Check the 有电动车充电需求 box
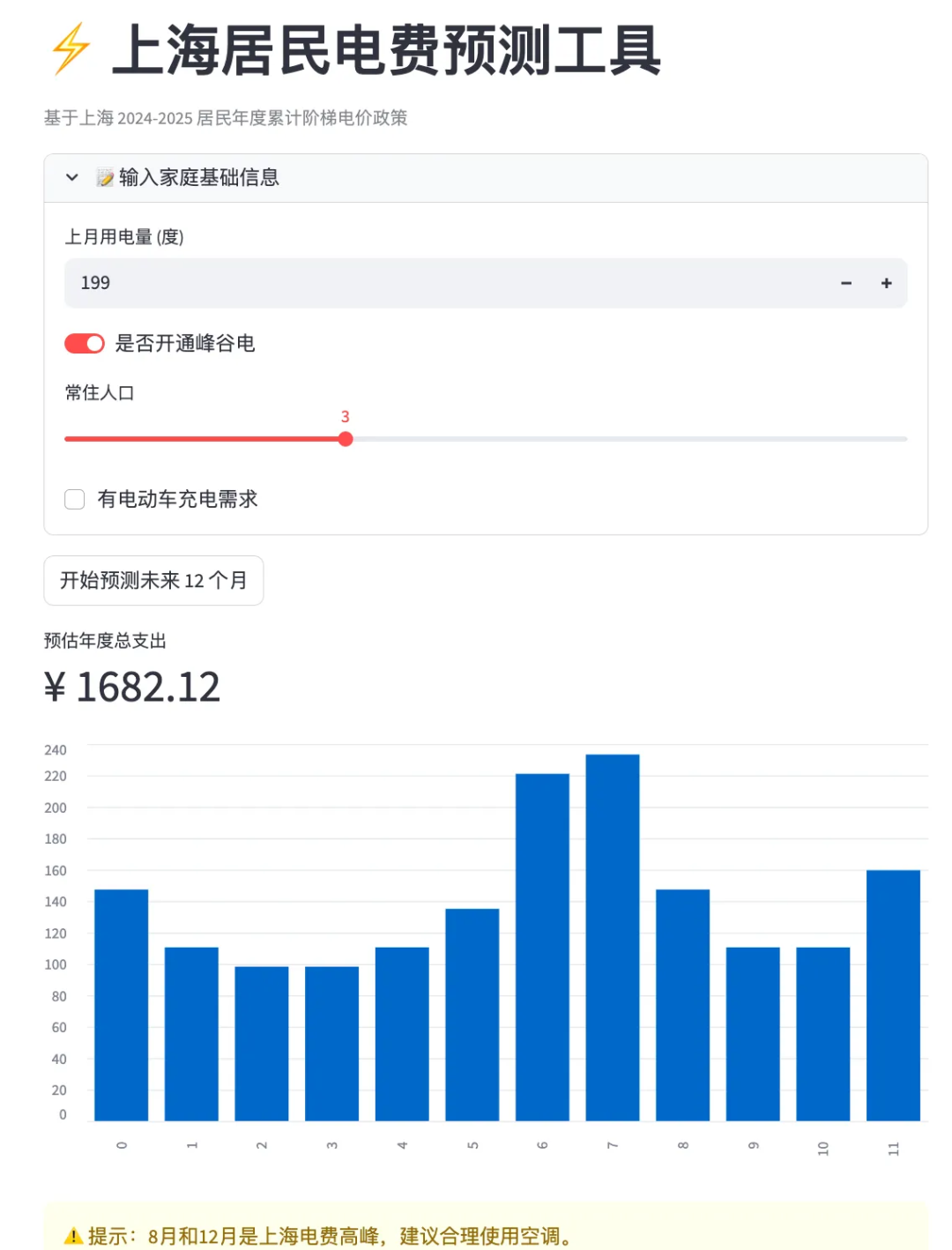The height and width of the screenshot is (1250, 952). pyautogui.click(x=75, y=500)
